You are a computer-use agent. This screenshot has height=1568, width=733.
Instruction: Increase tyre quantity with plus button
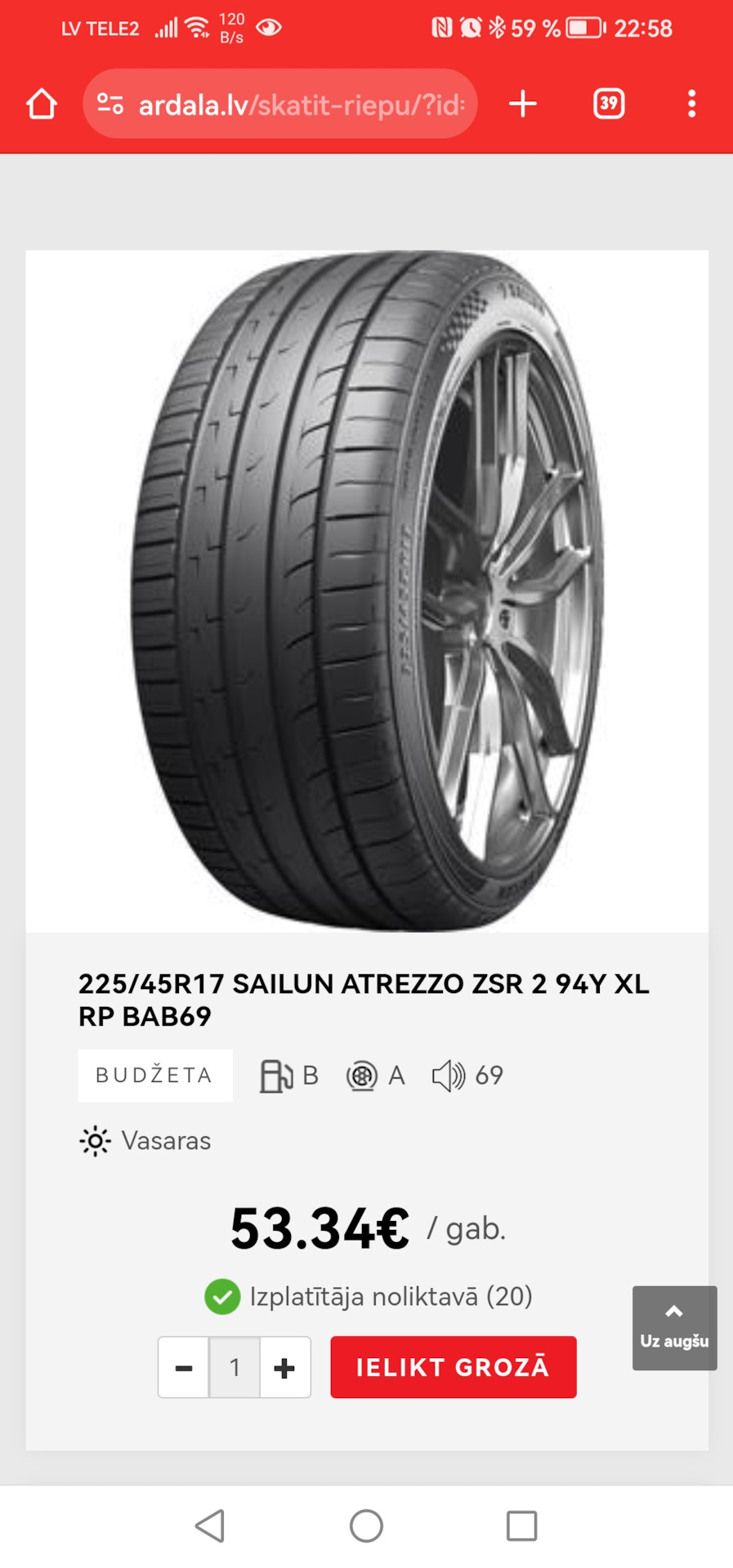(x=284, y=1367)
